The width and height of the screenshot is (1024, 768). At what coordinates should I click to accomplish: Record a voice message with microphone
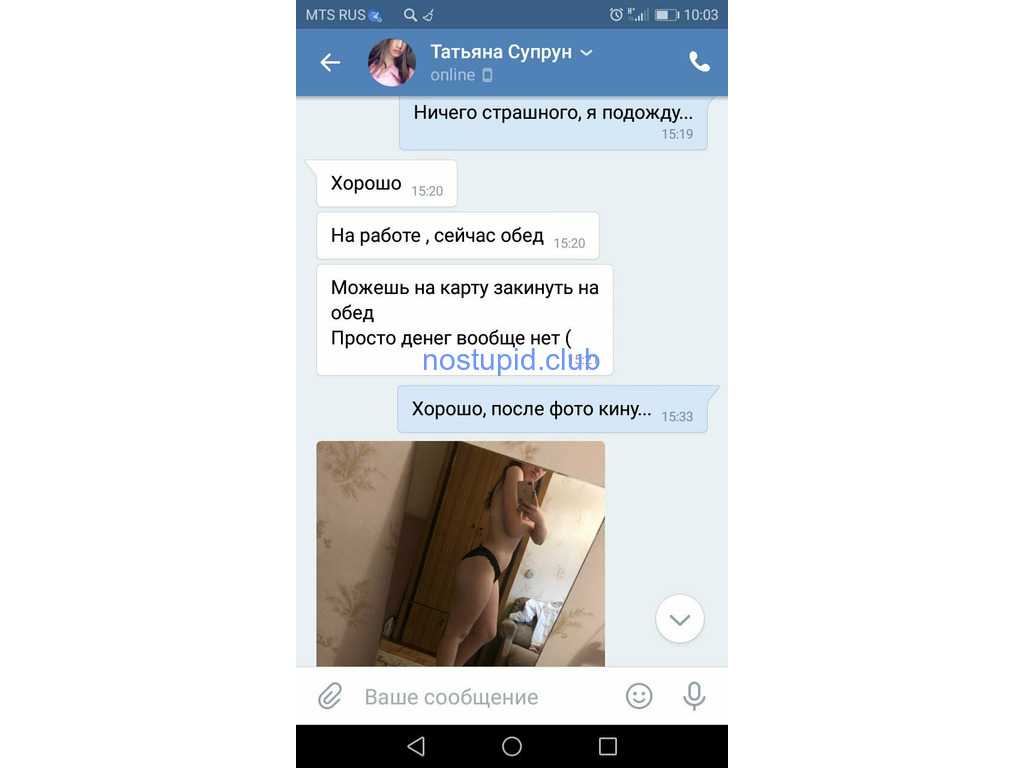pyautogui.click(x=694, y=696)
